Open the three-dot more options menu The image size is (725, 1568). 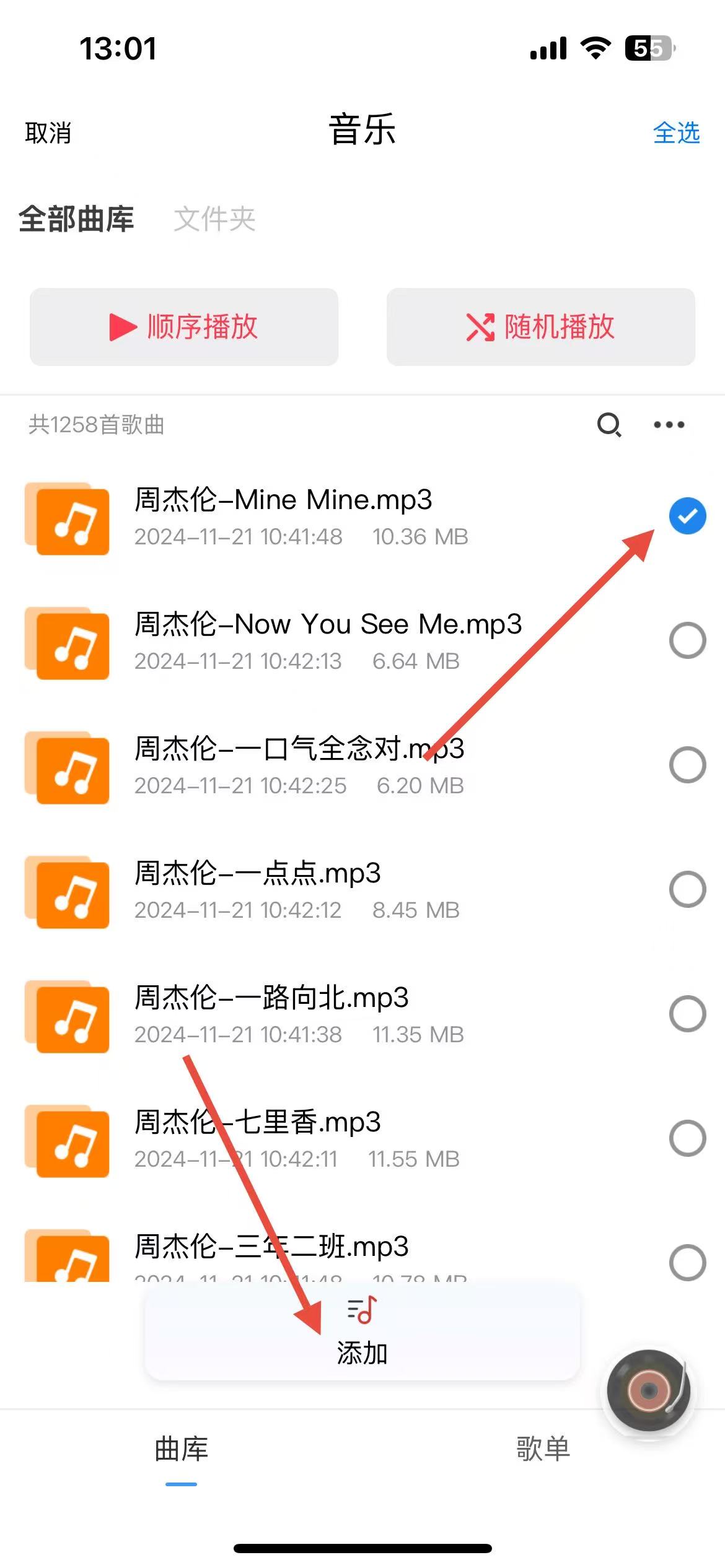pos(669,425)
